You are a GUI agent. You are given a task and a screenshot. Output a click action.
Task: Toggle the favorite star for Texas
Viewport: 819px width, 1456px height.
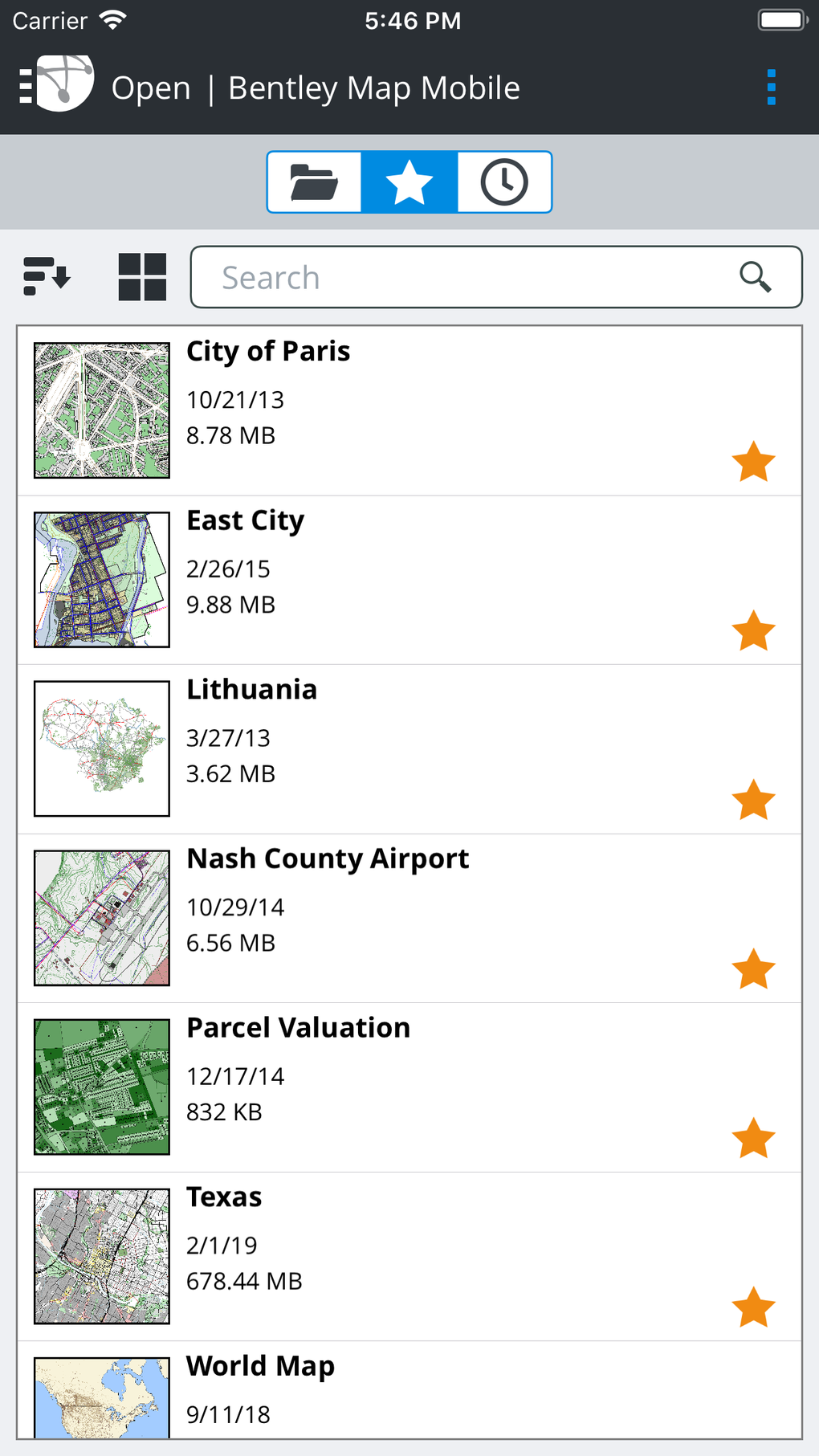[x=753, y=1307]
